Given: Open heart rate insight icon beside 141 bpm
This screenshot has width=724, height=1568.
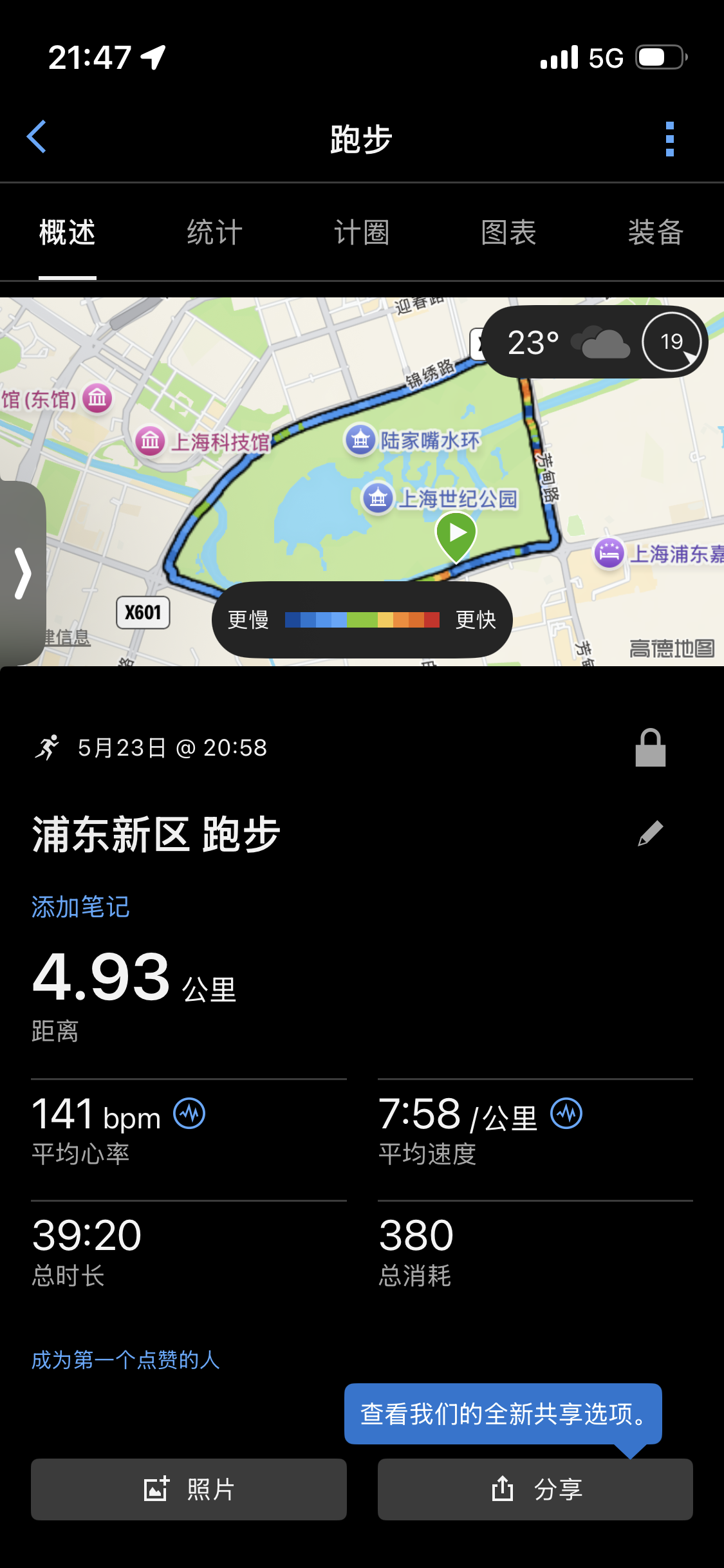Looking at the screenshot, I should (x=189, y=1114).
